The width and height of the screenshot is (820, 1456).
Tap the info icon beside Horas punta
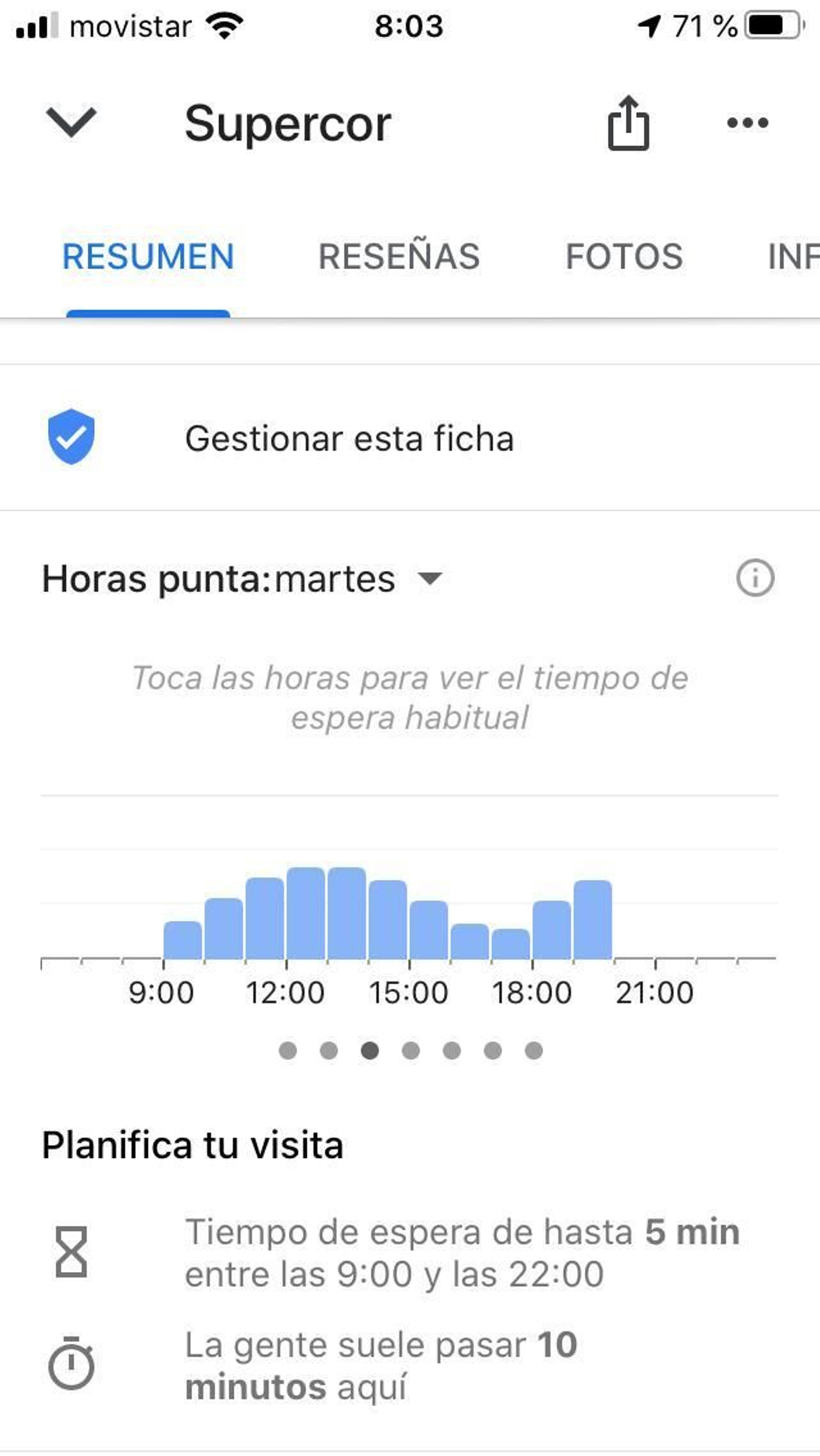[x=755, y=579]
